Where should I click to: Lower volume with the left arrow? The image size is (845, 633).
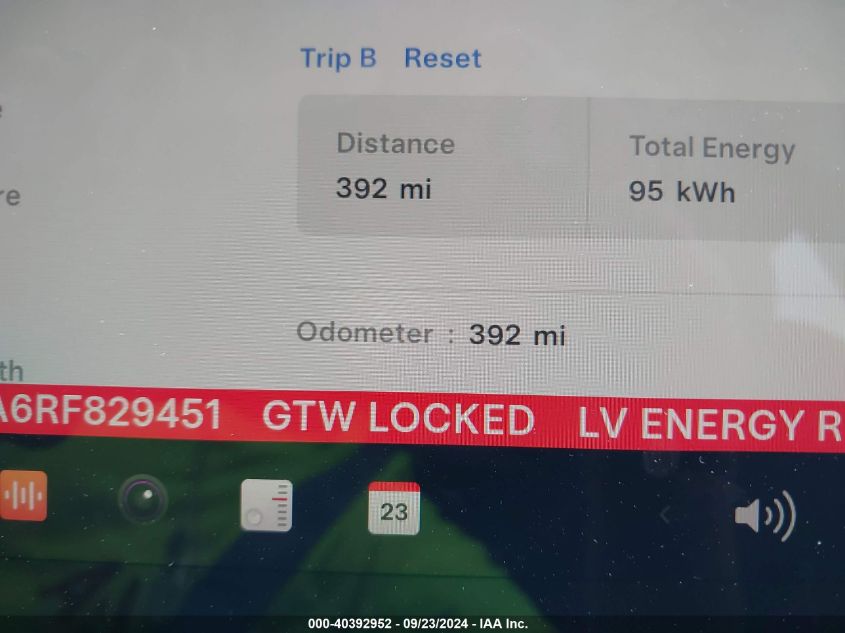pyautogui.click(x=665, y=516)
